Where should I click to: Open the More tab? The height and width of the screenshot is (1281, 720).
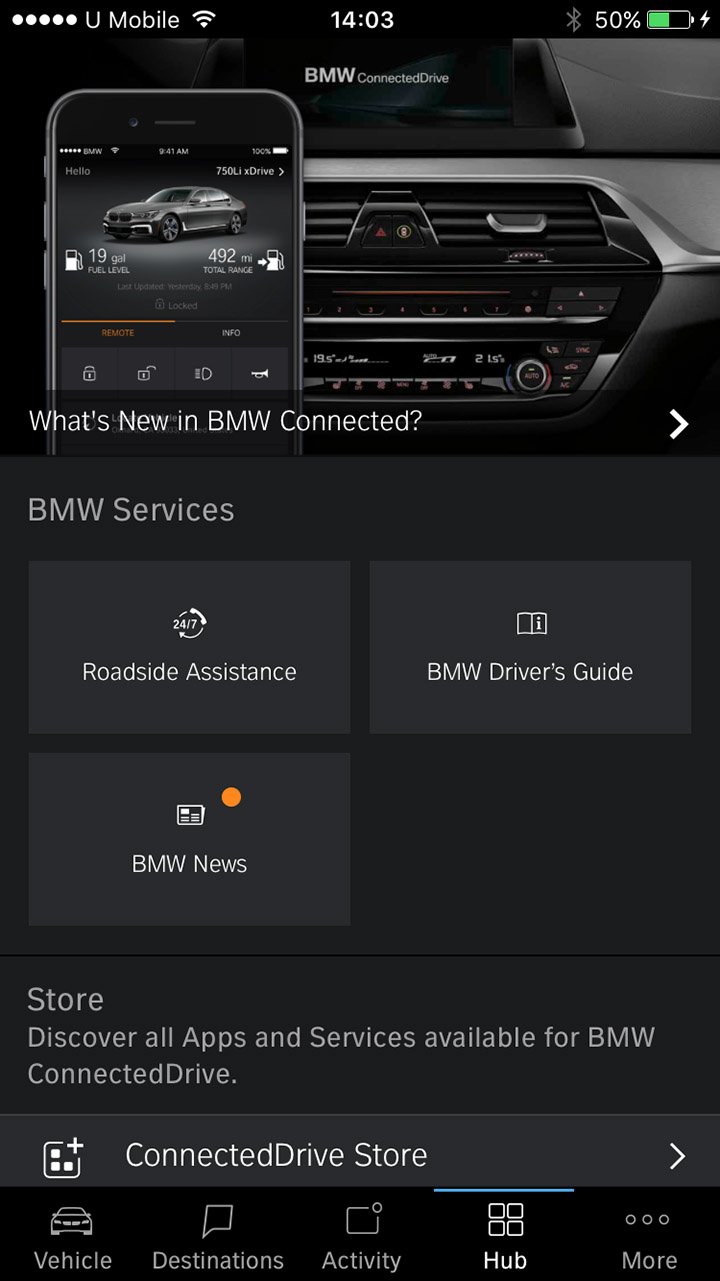(648, 1236)
